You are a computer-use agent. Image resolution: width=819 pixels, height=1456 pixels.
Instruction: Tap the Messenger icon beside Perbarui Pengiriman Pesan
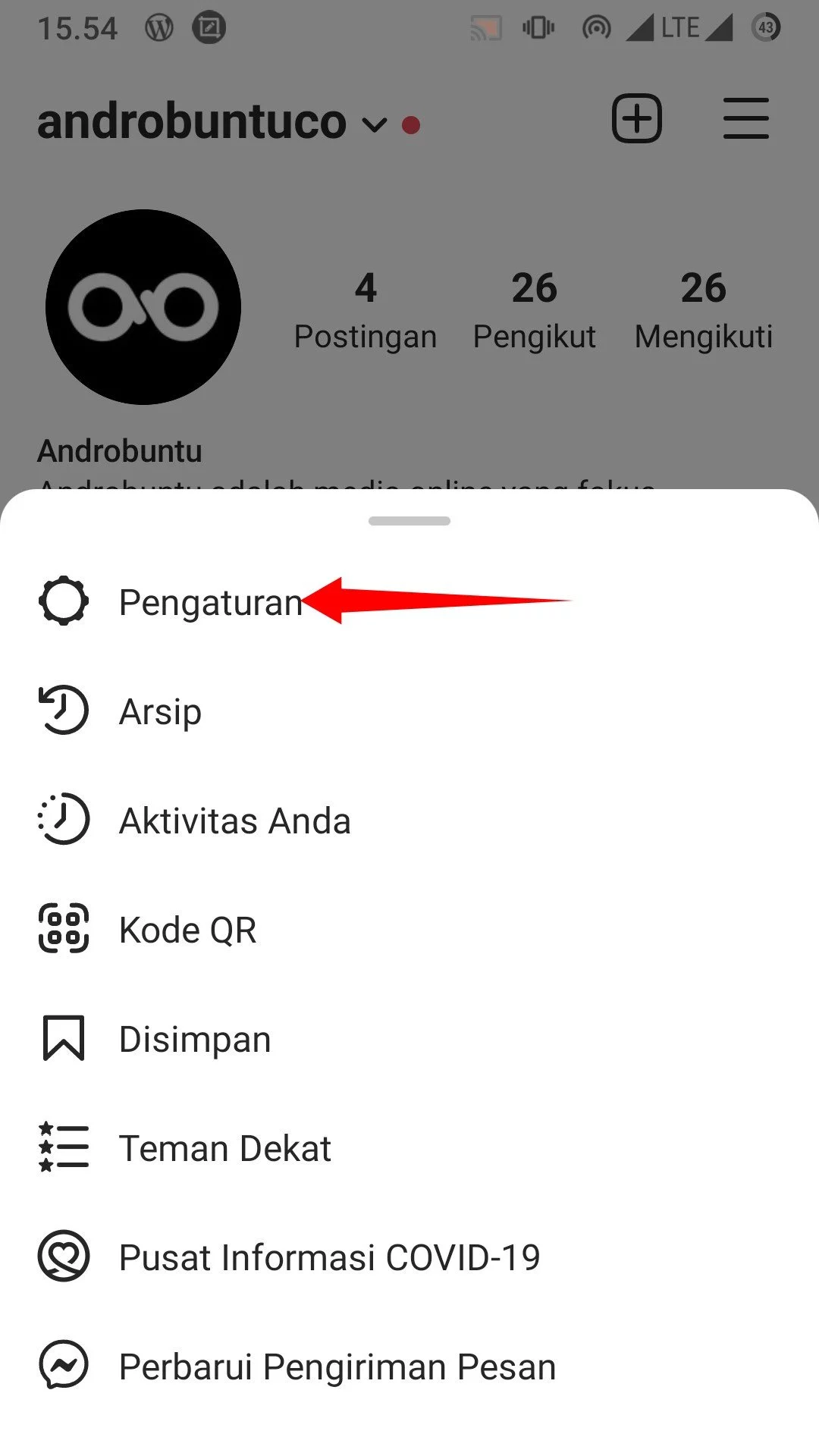64,1365
